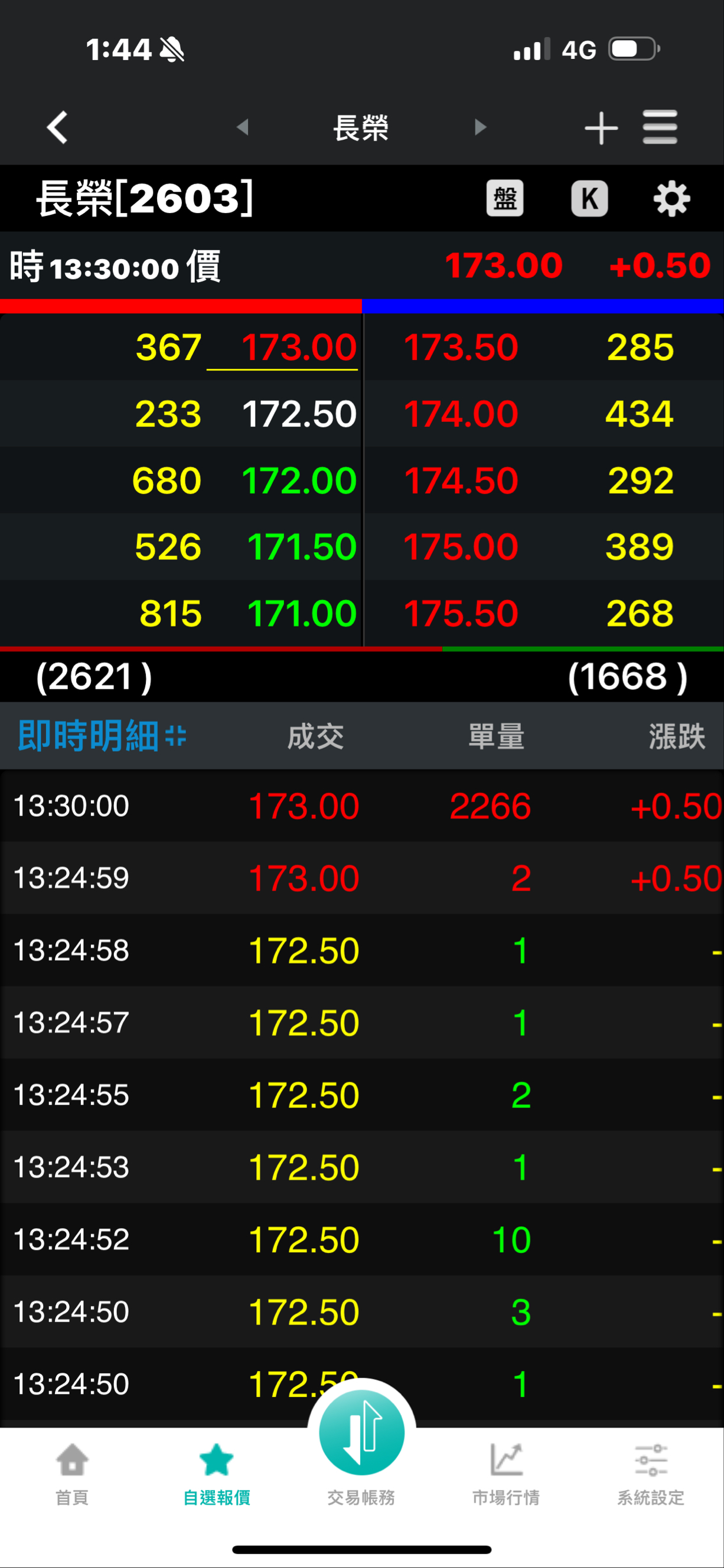Open the gear settings icon
The image size is (724, 1568).
click(x=671, y=198)
